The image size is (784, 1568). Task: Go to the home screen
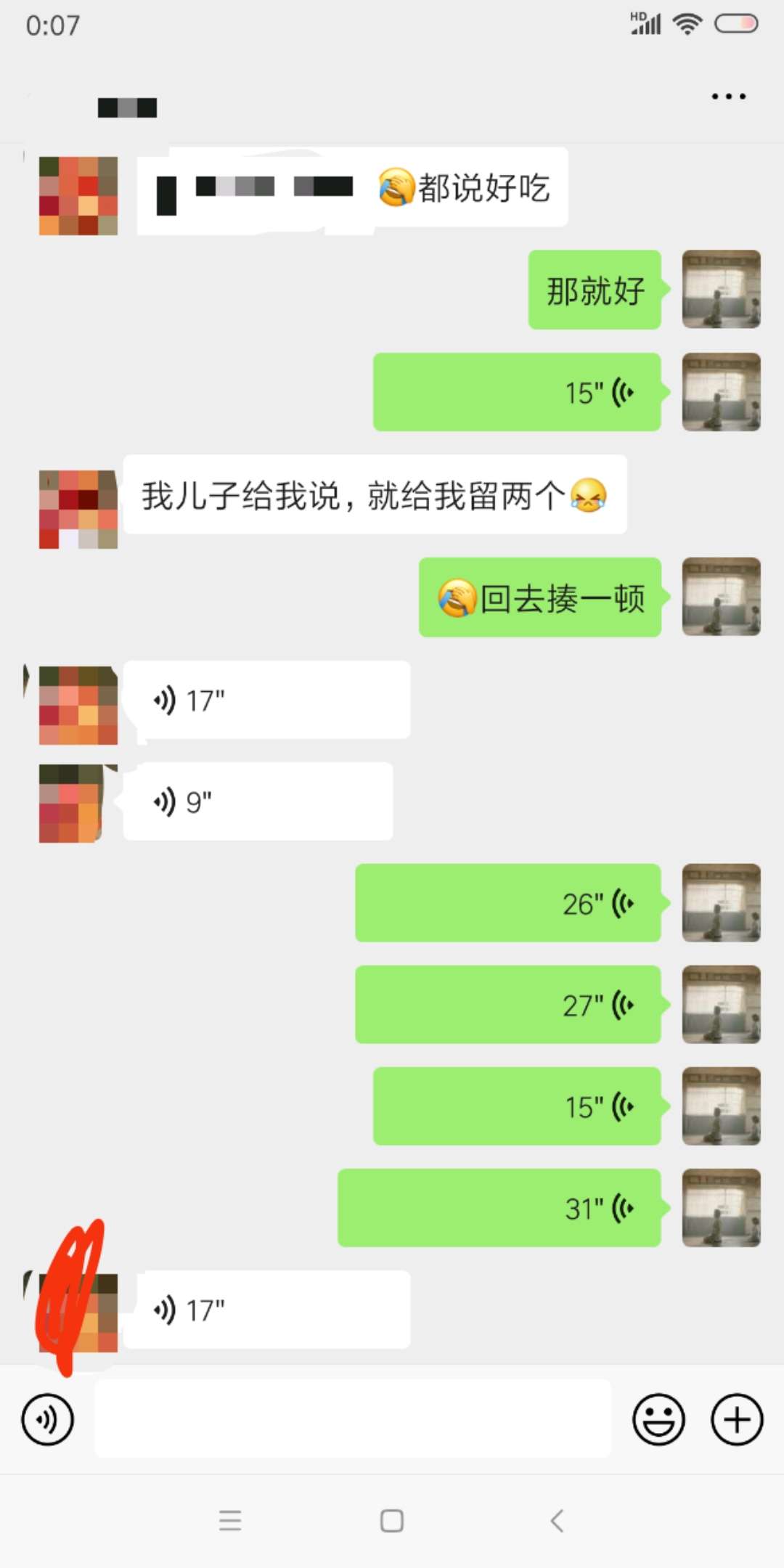click(392, 1521)
